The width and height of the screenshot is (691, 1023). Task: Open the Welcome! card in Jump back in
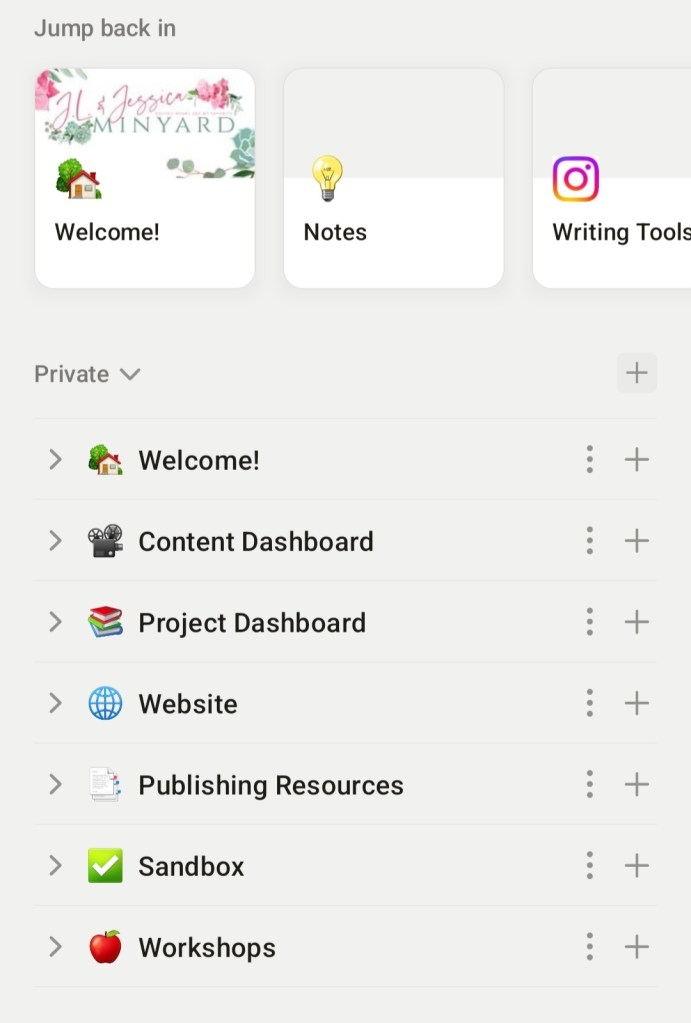[145, 178]
